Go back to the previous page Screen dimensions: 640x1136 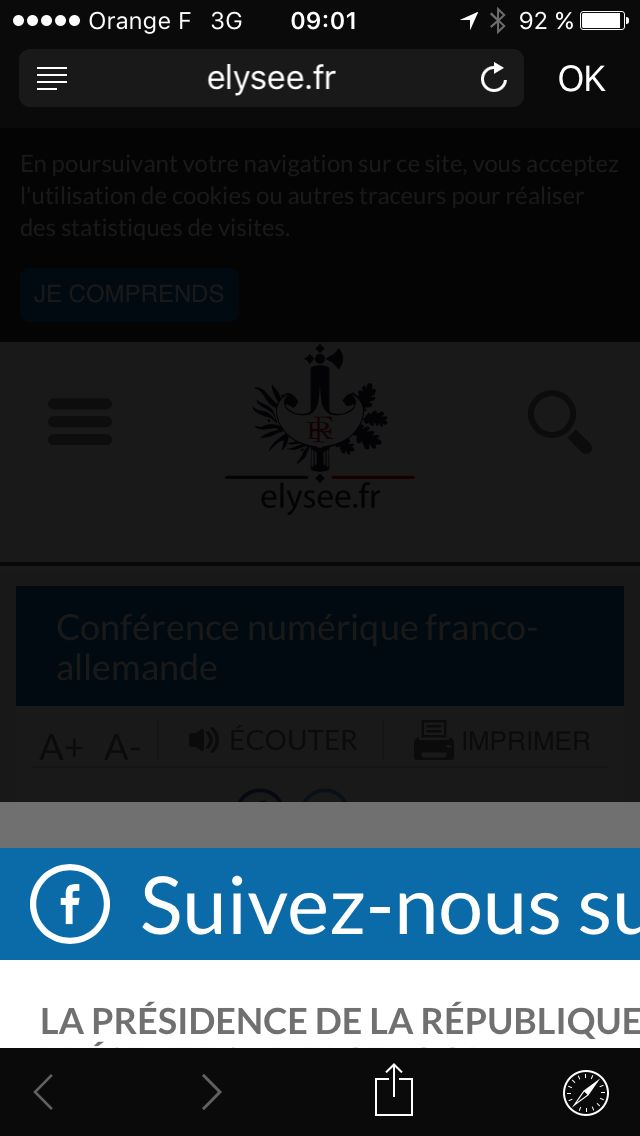pos(43,1092)
